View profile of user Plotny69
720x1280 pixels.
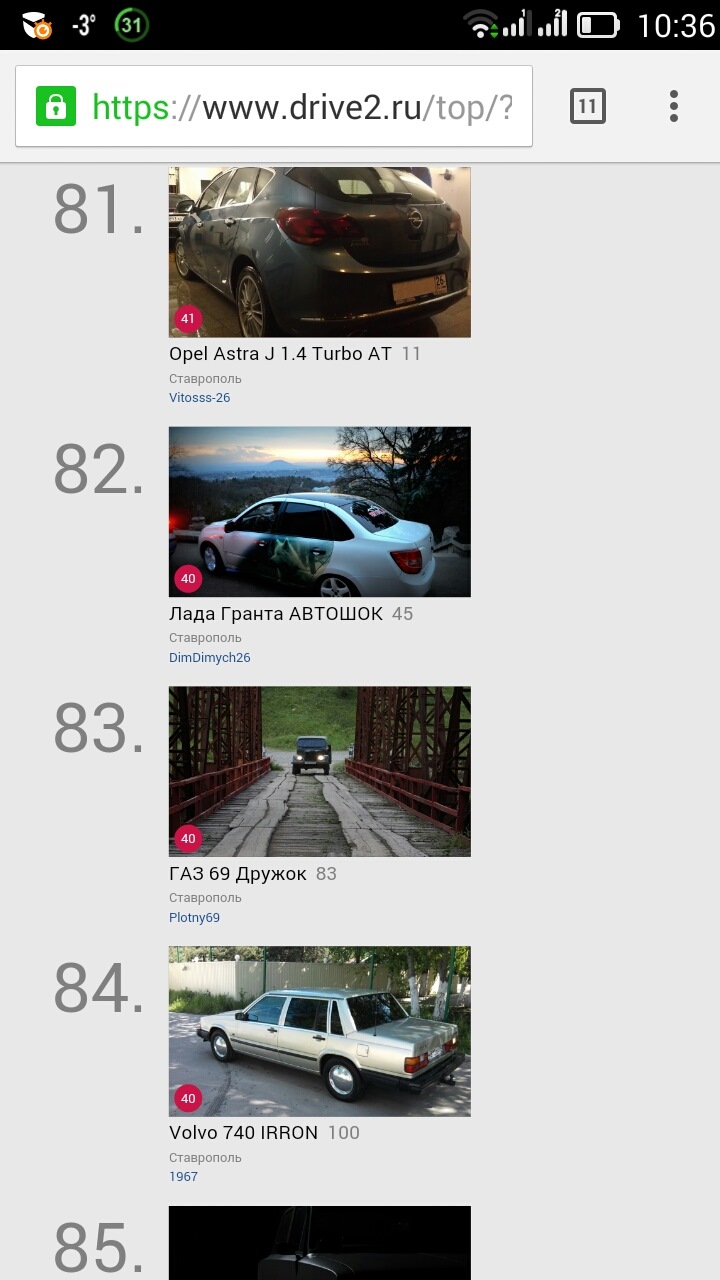click(195, 918)
